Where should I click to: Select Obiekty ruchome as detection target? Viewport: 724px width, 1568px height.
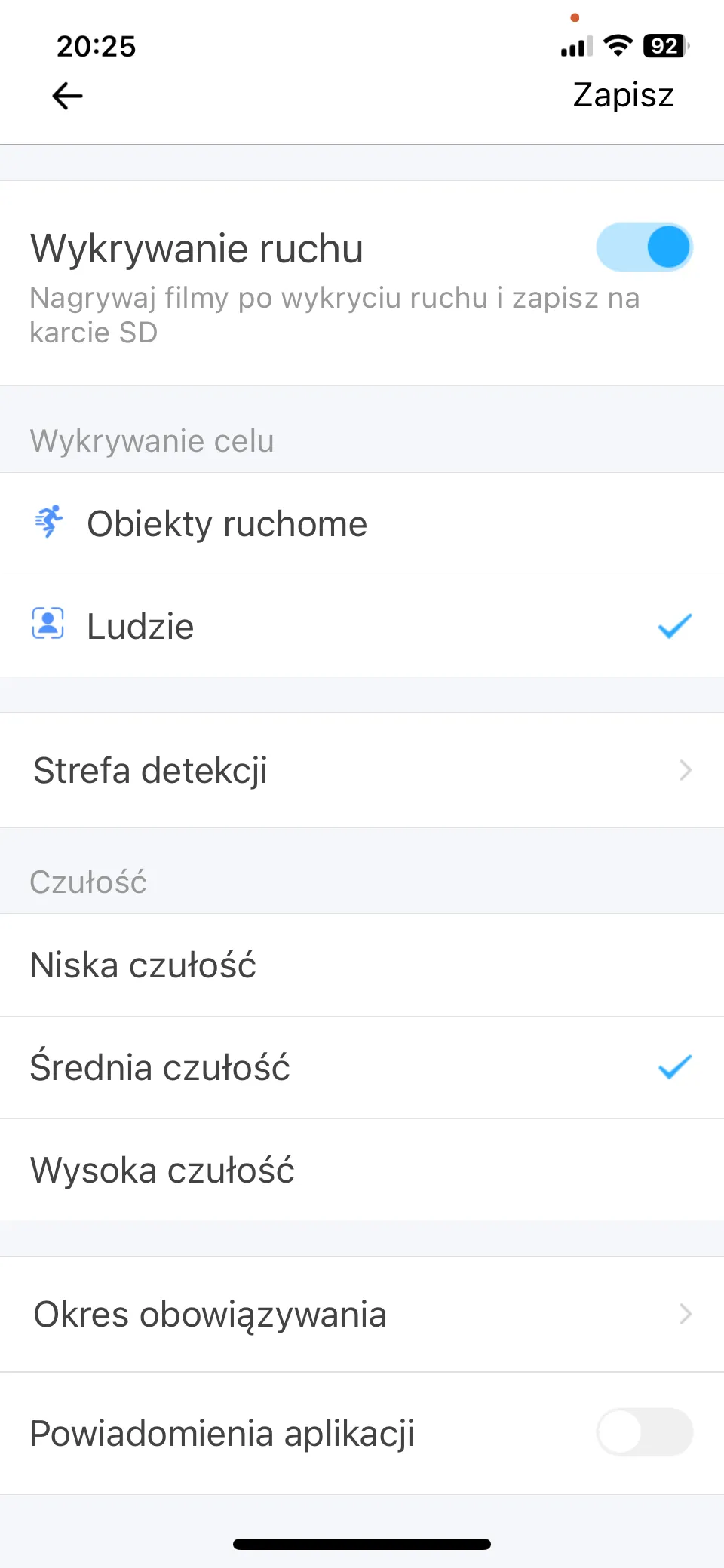[362, 524]
